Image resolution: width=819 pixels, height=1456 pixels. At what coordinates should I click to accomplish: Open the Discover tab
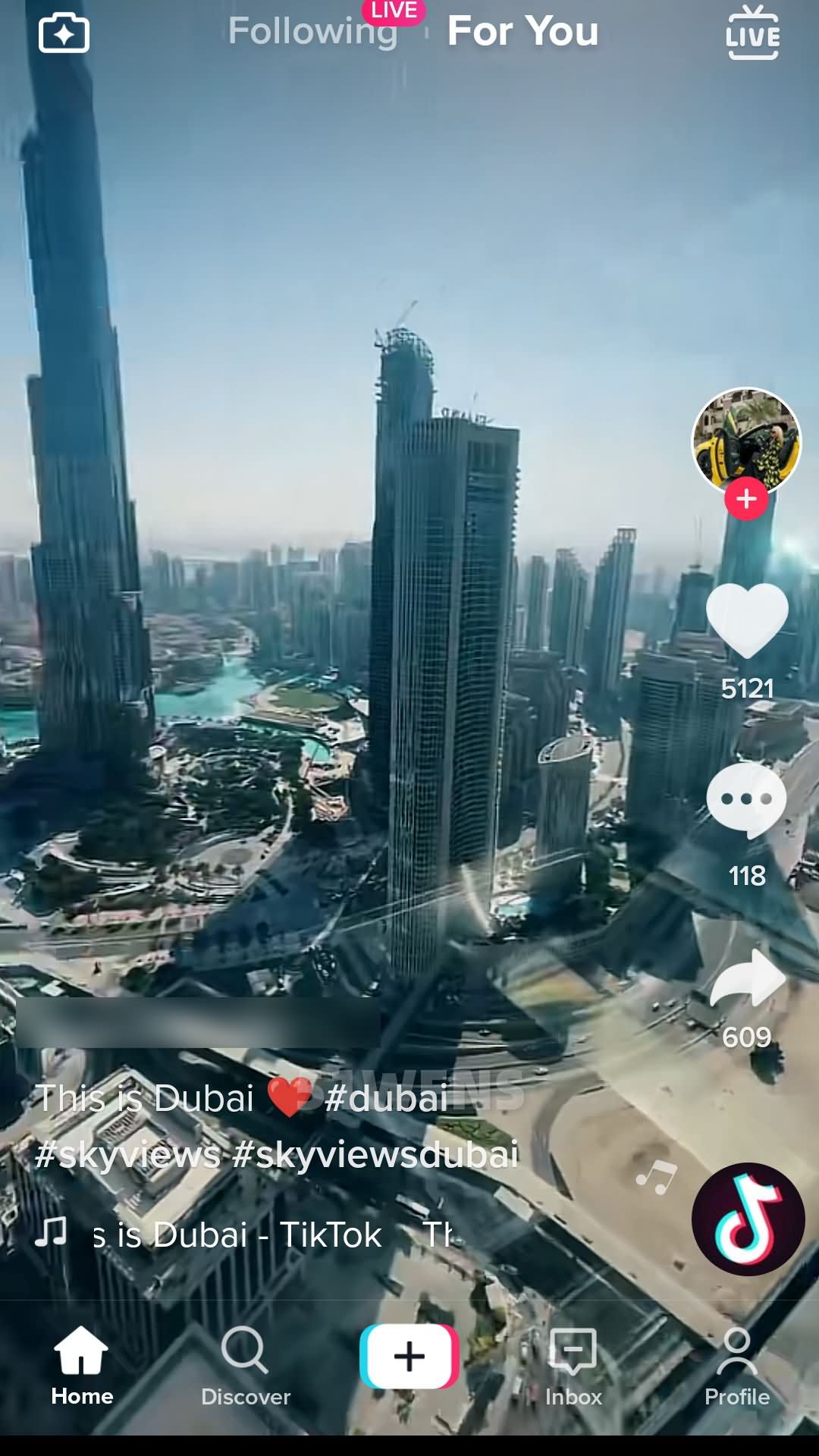pyautogui.click(x=245, y=1365)
